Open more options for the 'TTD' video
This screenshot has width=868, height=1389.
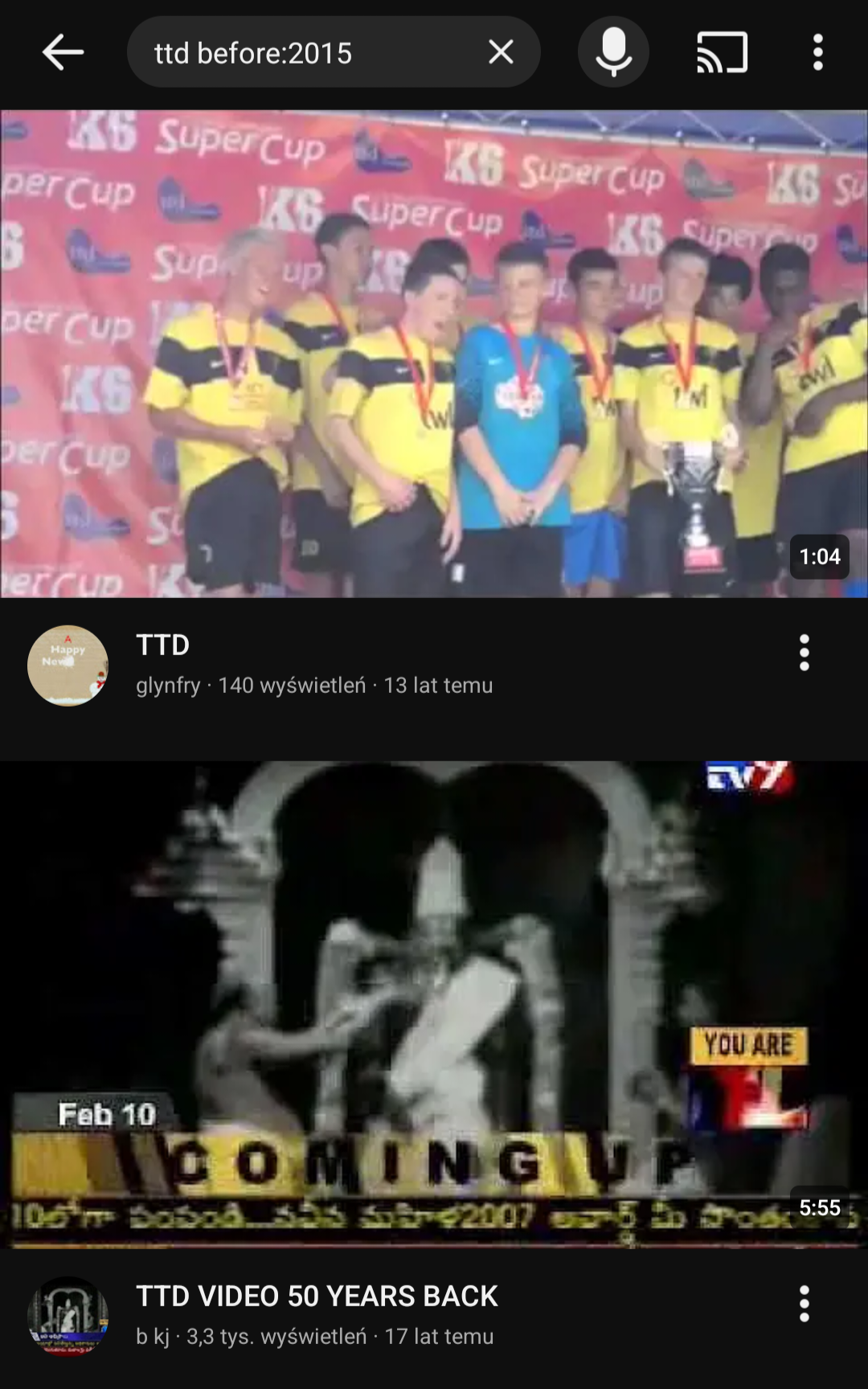pyautogui.click(x=804, y=653)
